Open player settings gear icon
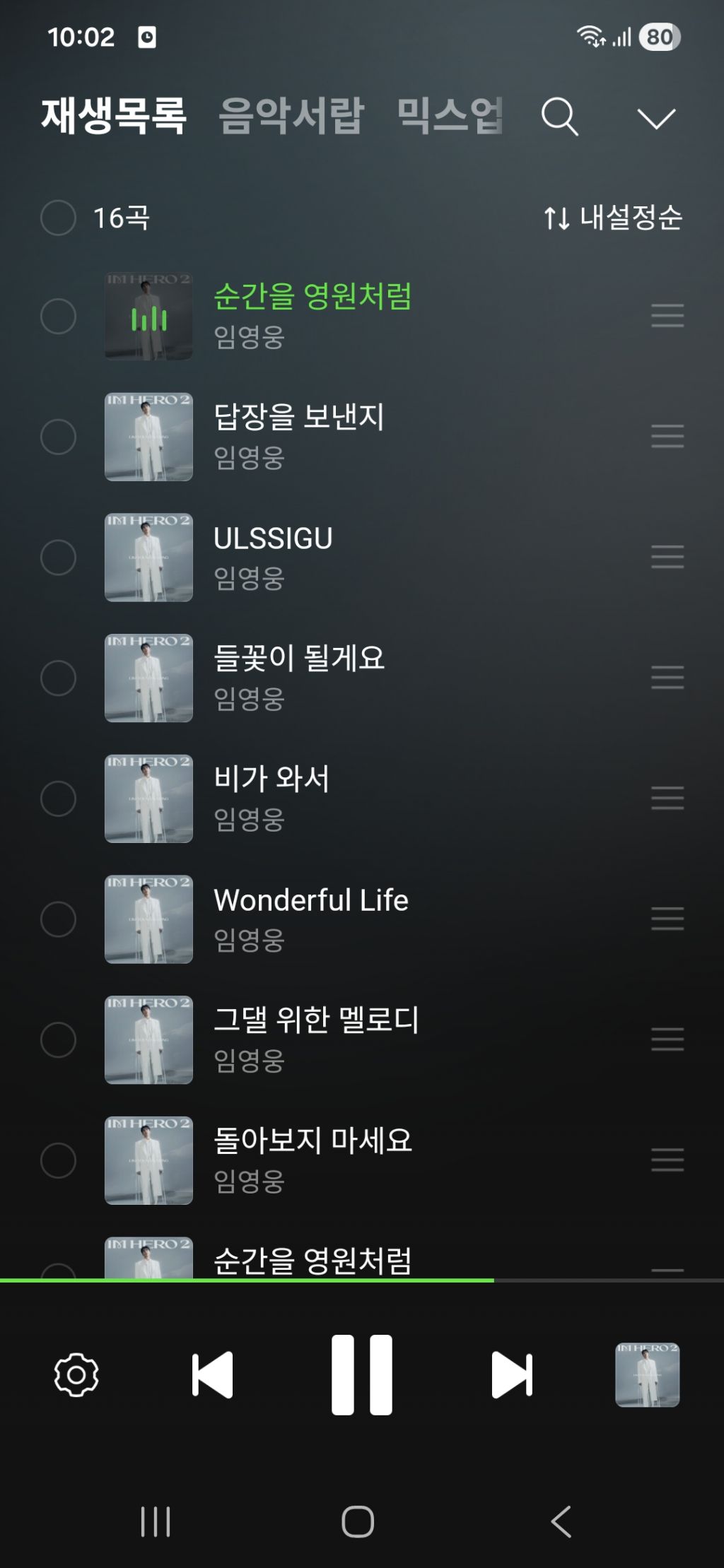The width and height of the screenshot is (724, 1568). [x=76, y=1375]
